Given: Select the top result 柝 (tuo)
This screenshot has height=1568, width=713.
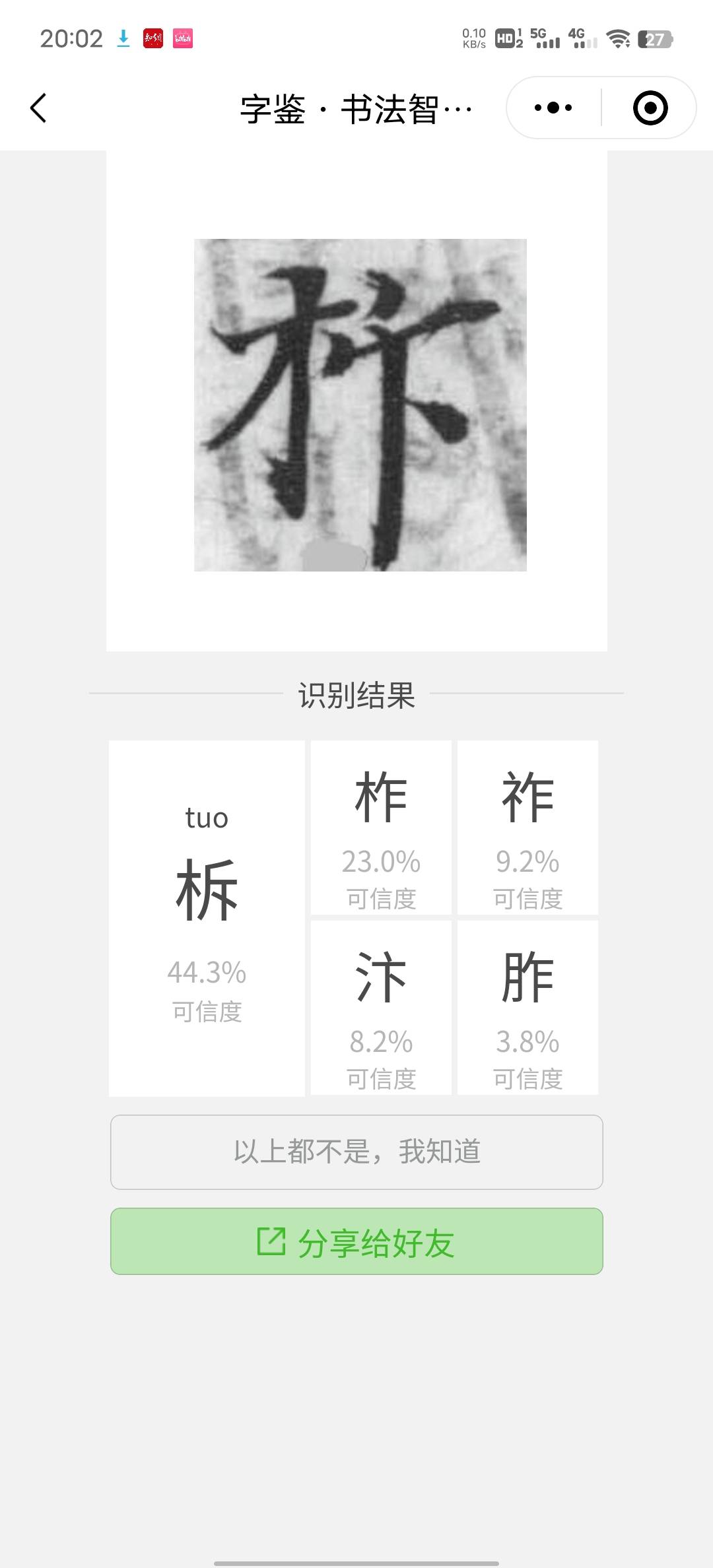Looking at the screenshot, I should 207,917.
